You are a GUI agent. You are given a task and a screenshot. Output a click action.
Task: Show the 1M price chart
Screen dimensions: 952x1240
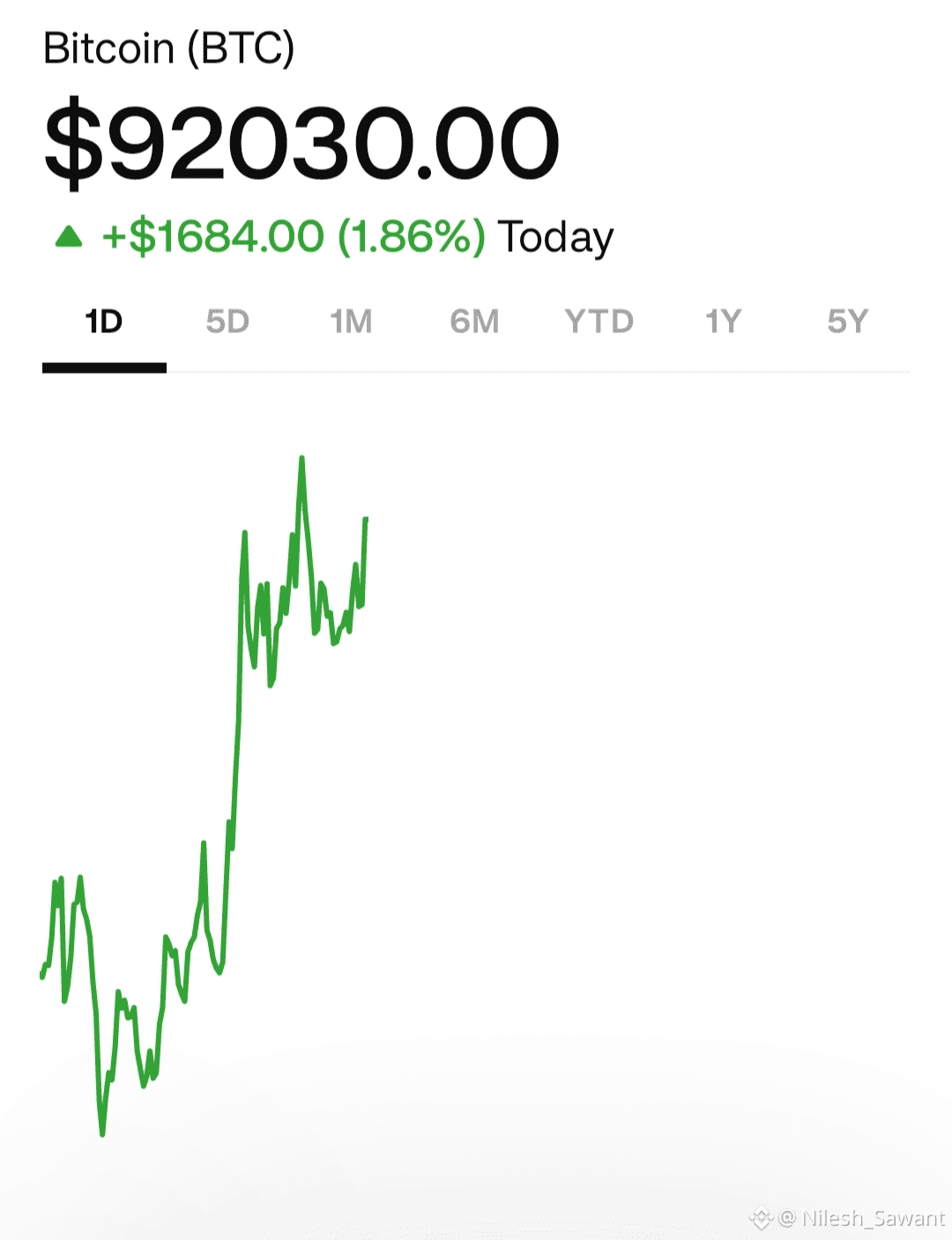pos(351,322)
